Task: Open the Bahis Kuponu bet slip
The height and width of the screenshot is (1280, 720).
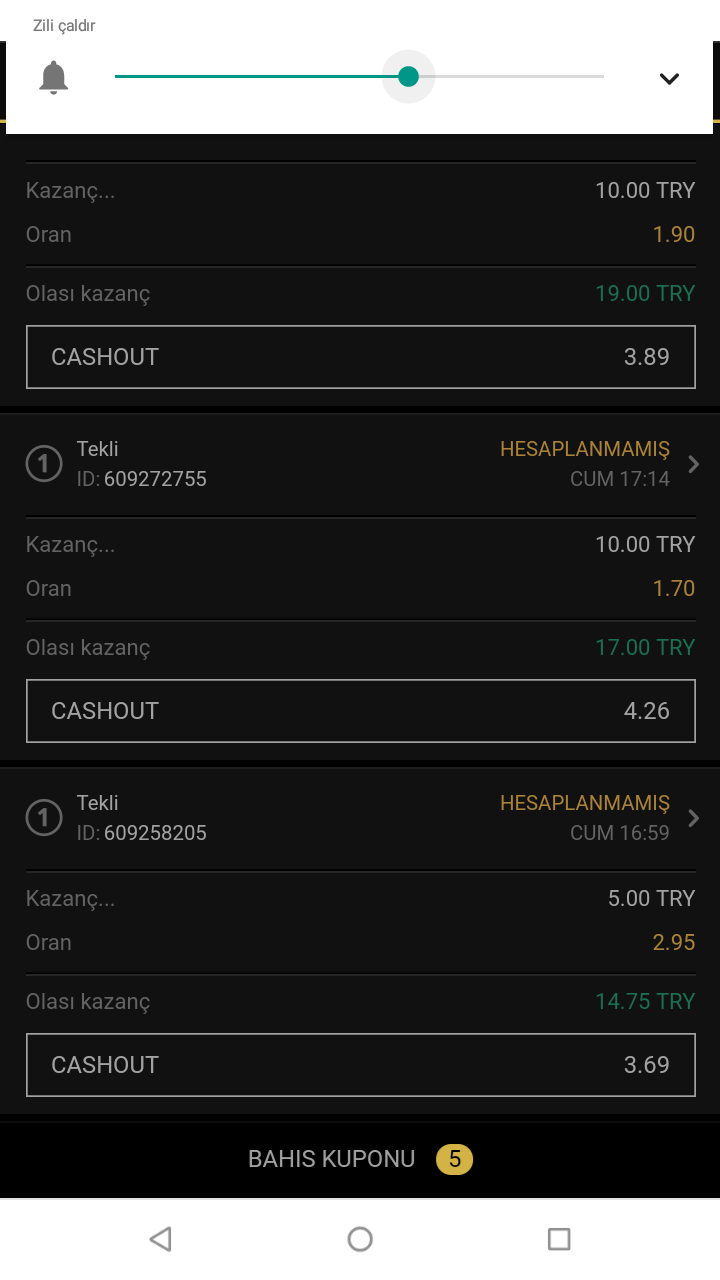Action: [360, 1159]
